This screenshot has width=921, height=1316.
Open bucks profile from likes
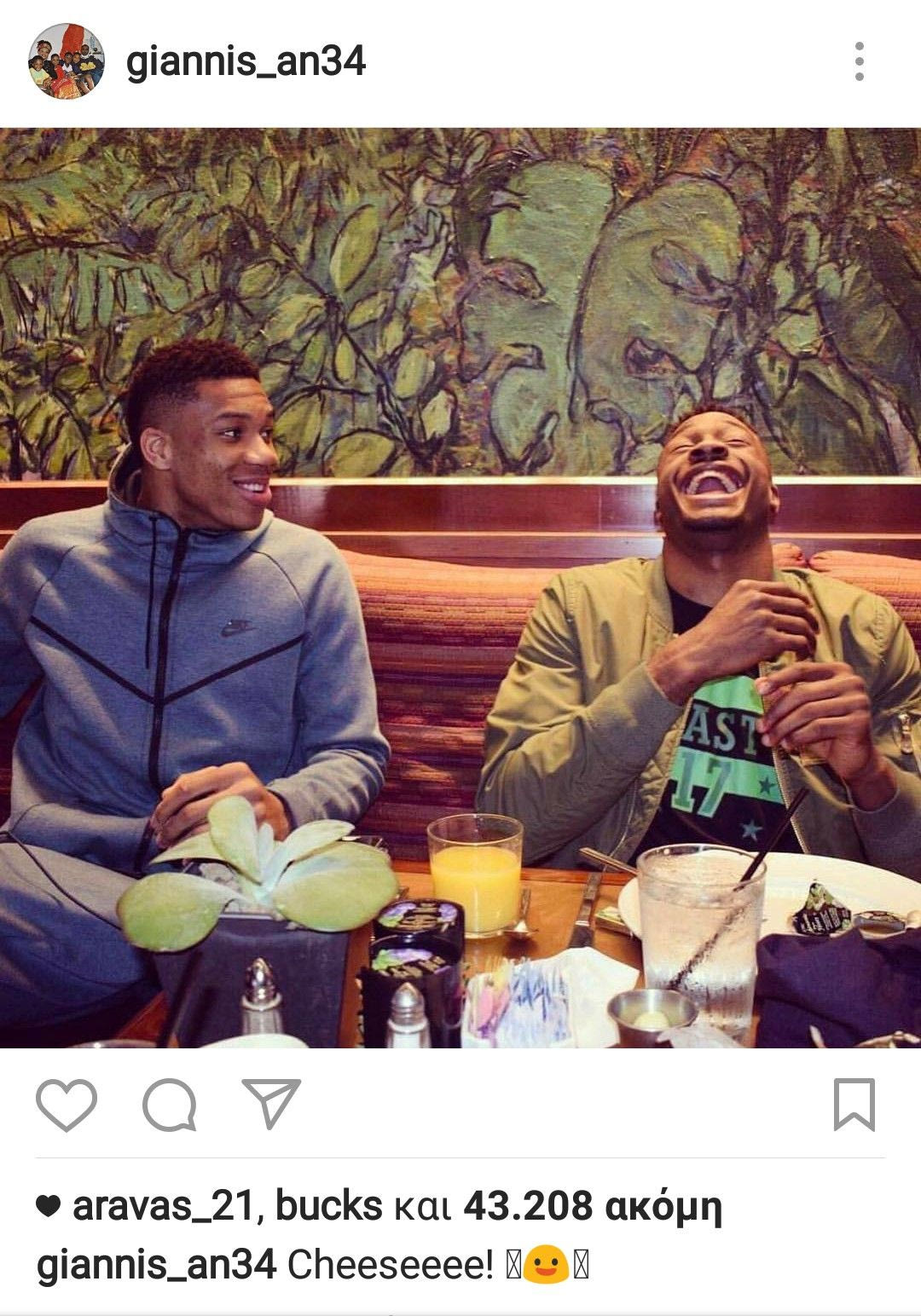[x=328, y=1206]
